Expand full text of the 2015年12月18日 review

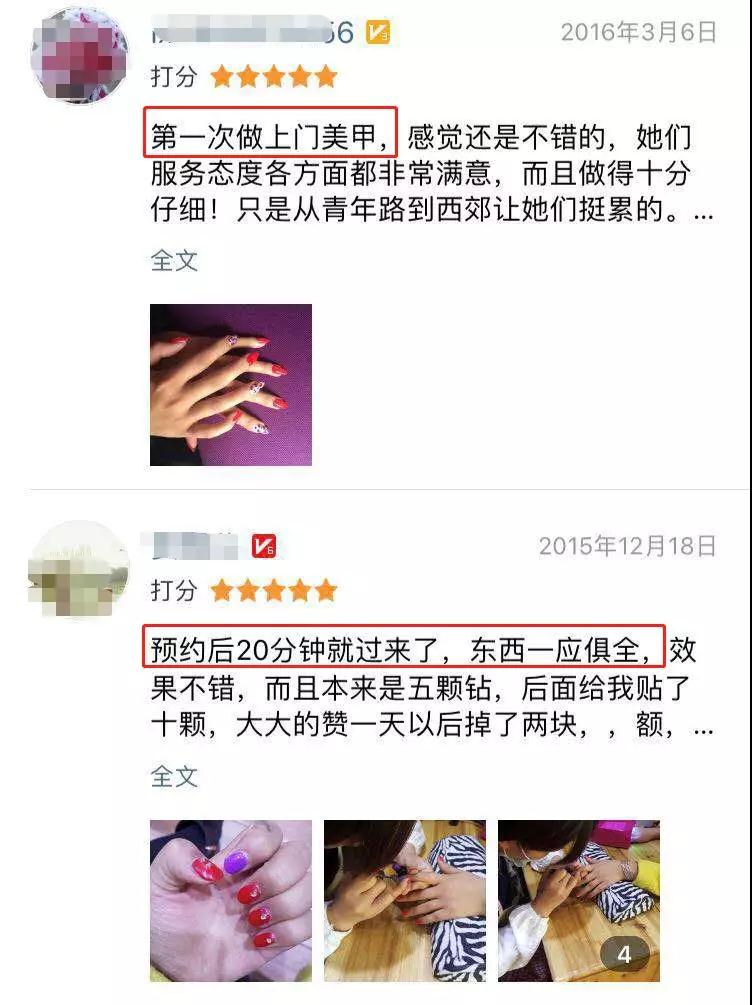tap(174, 776)
